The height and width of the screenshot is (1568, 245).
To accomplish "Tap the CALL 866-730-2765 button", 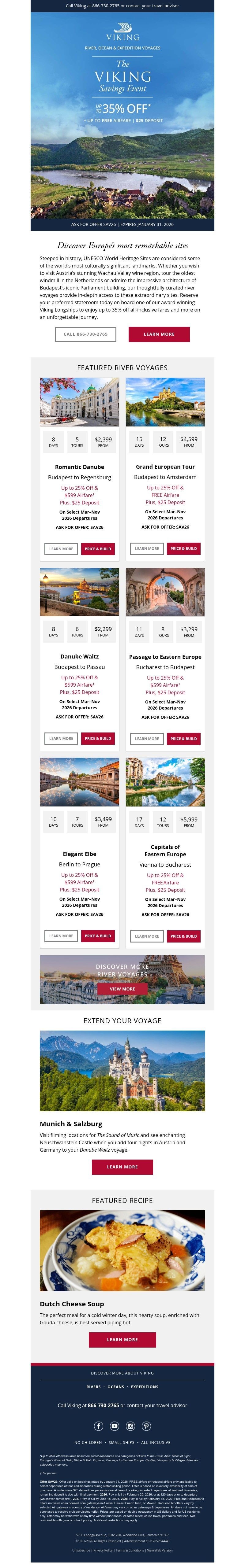I will coord(85,334).
